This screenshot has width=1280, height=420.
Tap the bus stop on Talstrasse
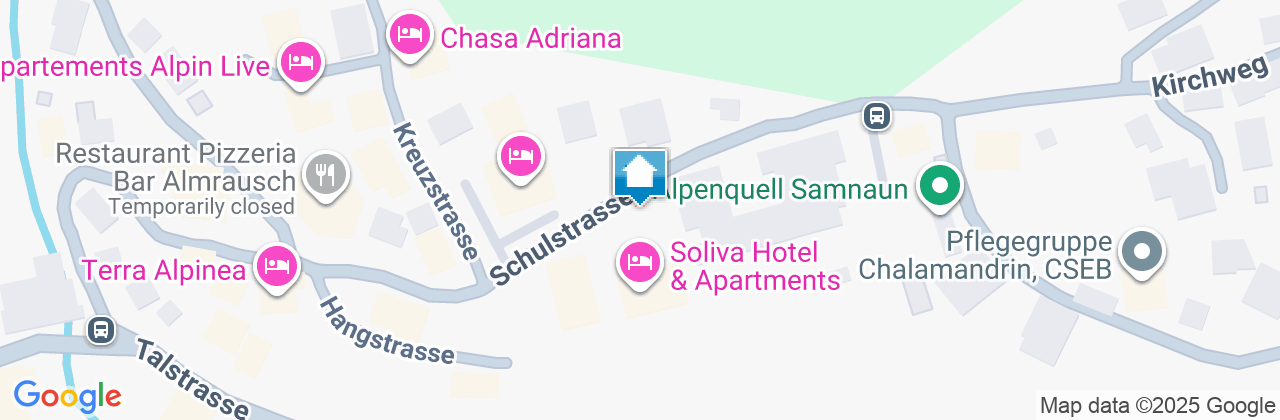pyautogui.click(x=100, y=329)
